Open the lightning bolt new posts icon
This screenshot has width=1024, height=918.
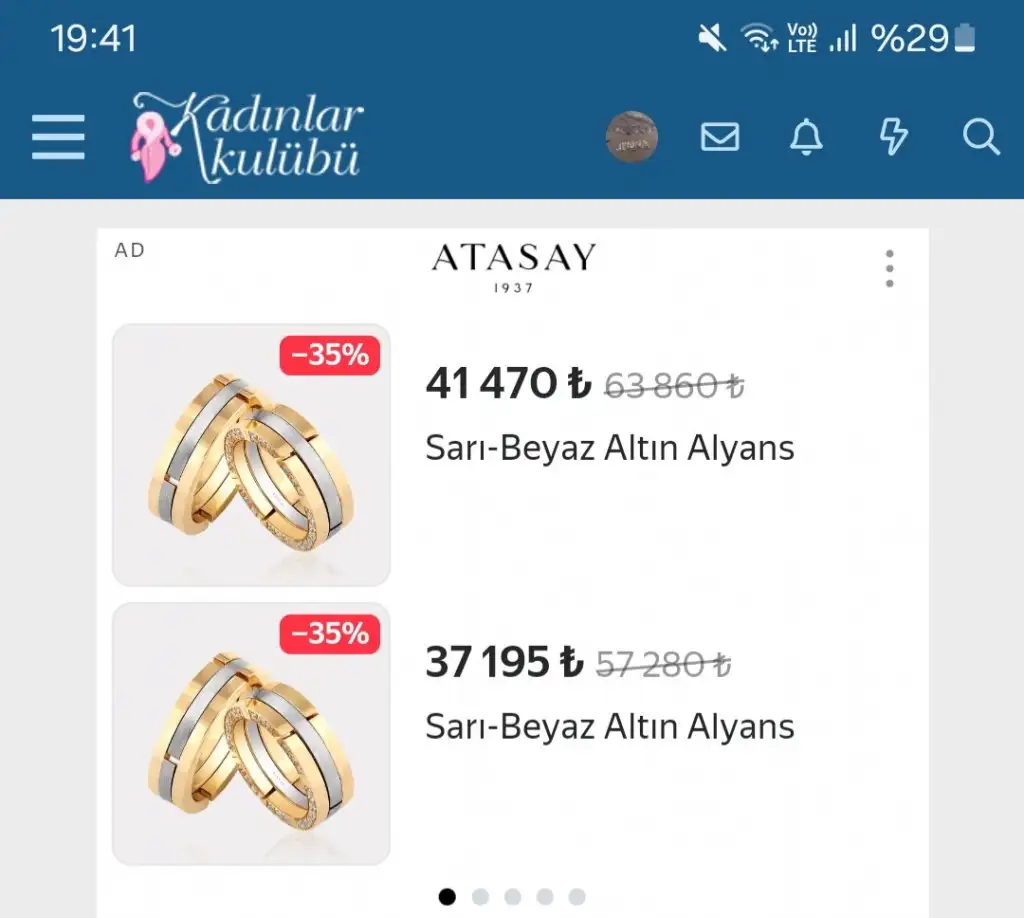(893, 137)
